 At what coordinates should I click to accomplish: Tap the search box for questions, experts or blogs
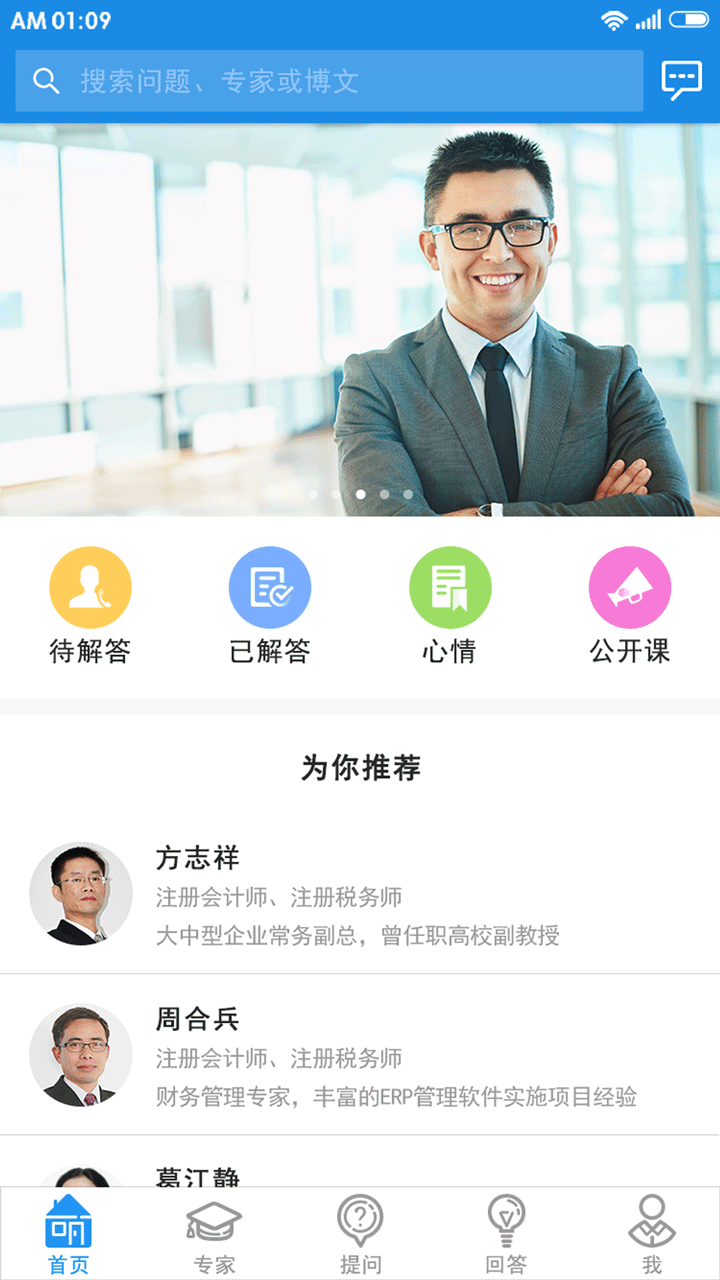tap(330, 81)
